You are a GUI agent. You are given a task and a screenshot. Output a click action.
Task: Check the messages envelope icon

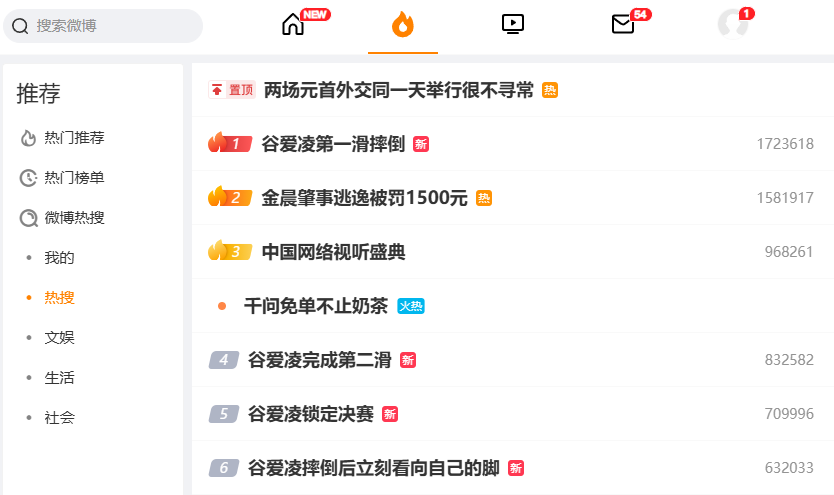point(623,24)
